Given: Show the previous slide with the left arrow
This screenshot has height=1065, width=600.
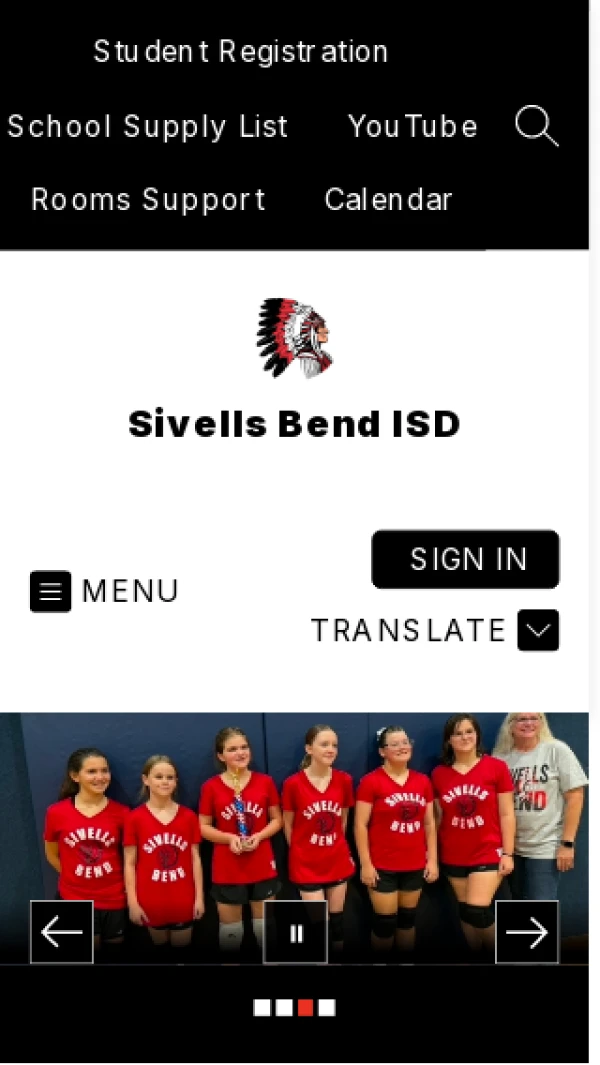Looking at the screenshot, I should click(62, 932).
